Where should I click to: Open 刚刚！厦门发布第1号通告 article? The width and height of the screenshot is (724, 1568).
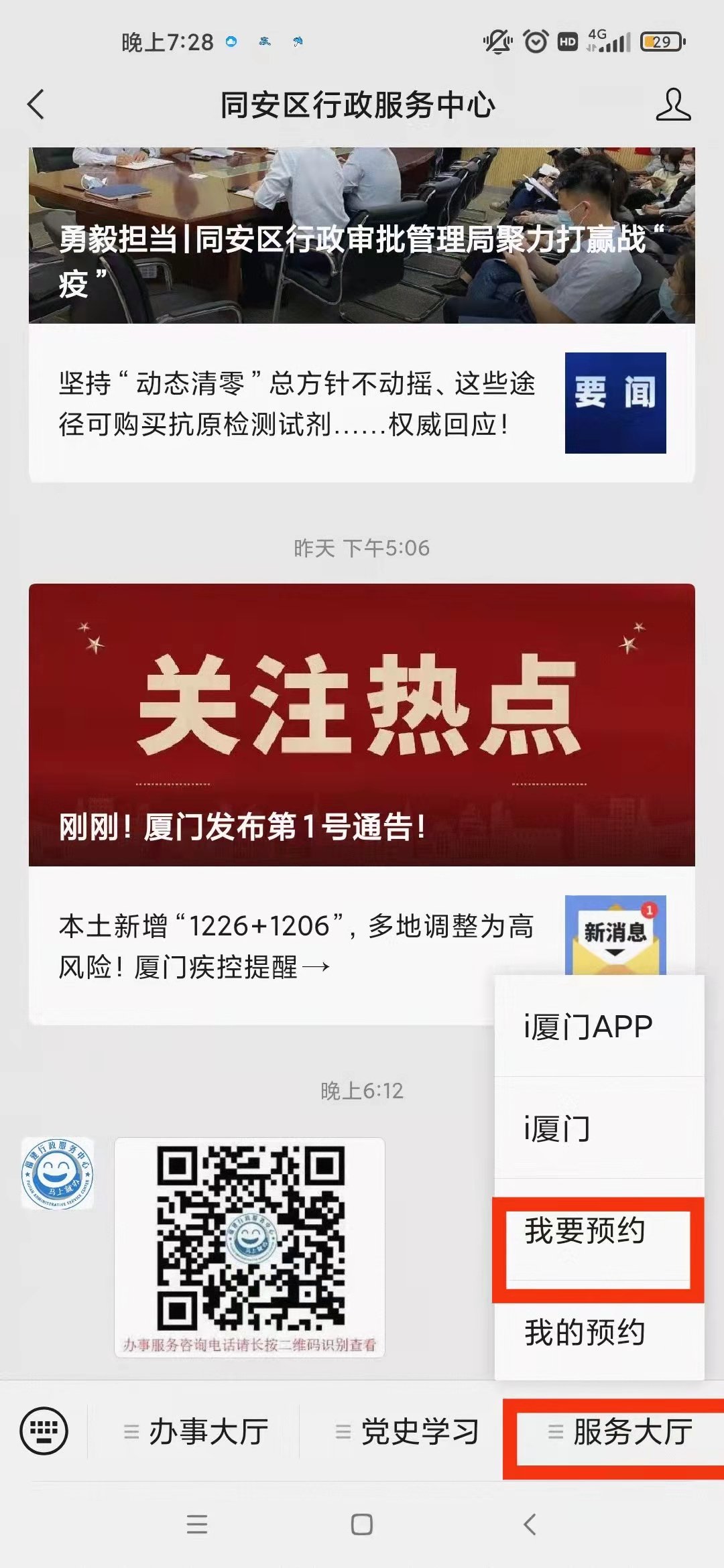point(361,725)
